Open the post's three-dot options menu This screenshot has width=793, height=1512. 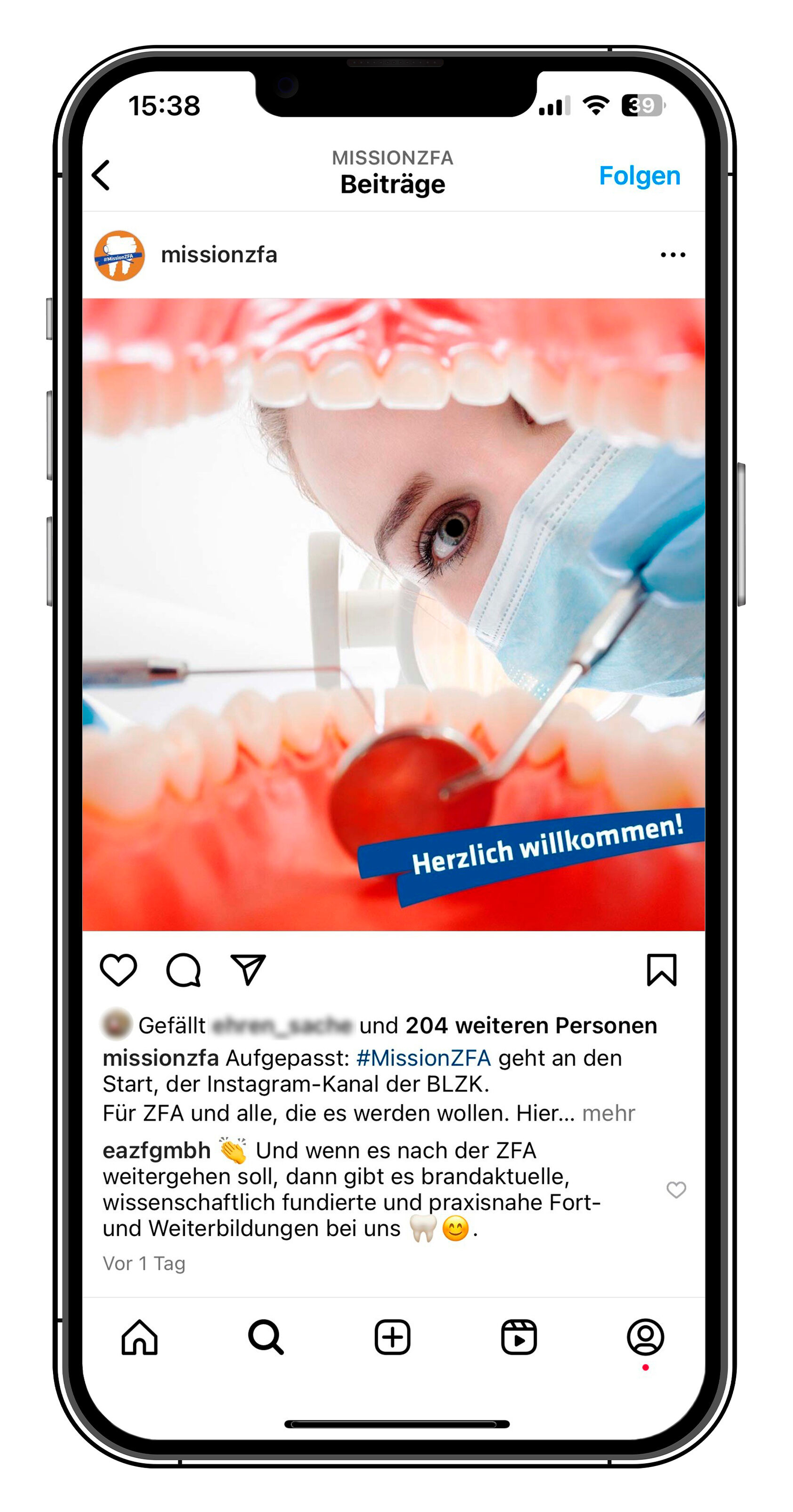coord(672,255)
